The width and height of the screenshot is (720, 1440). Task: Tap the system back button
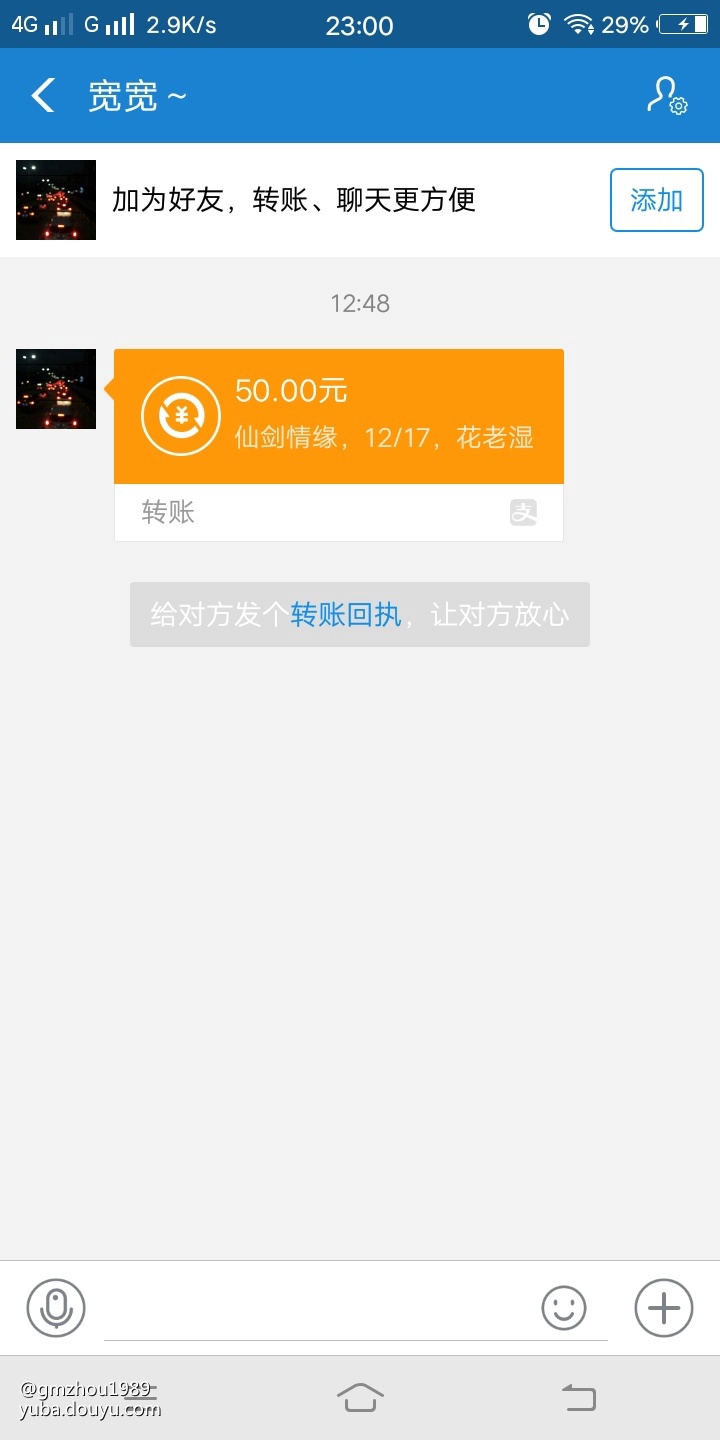[x=578, y=1397]
